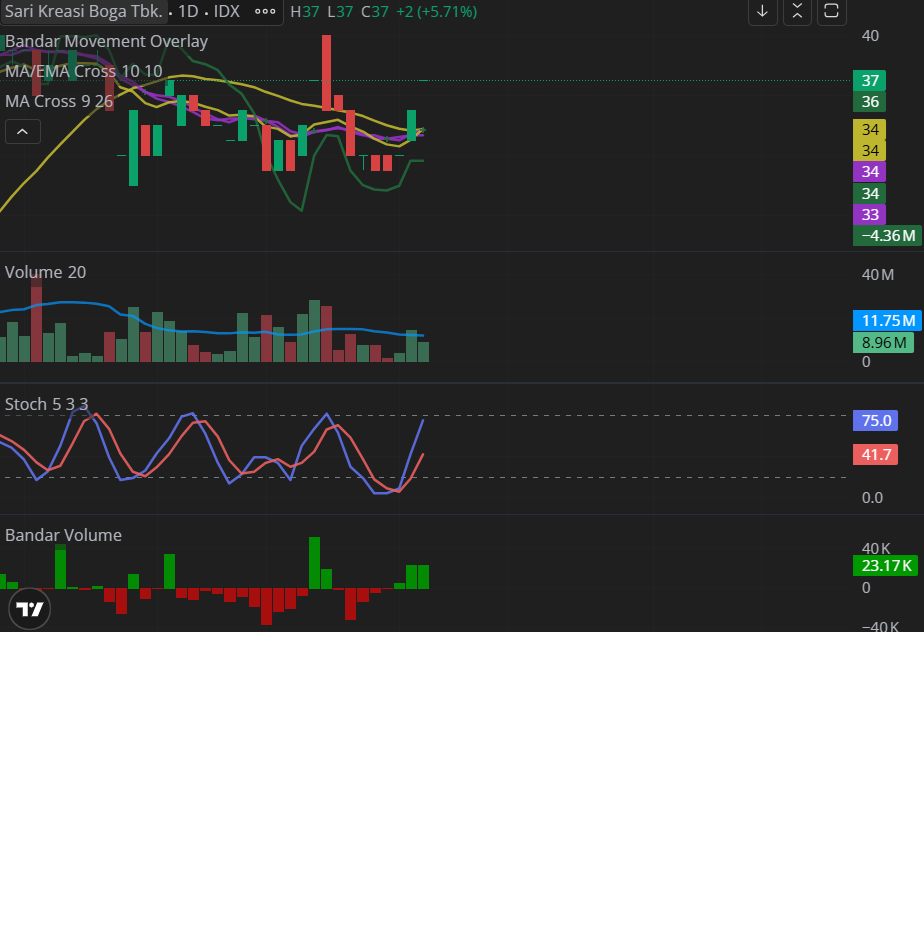Select the MA Cross 9 26 indicator
This screenshot has height=952, width=924.
click(x=59, y=101)
